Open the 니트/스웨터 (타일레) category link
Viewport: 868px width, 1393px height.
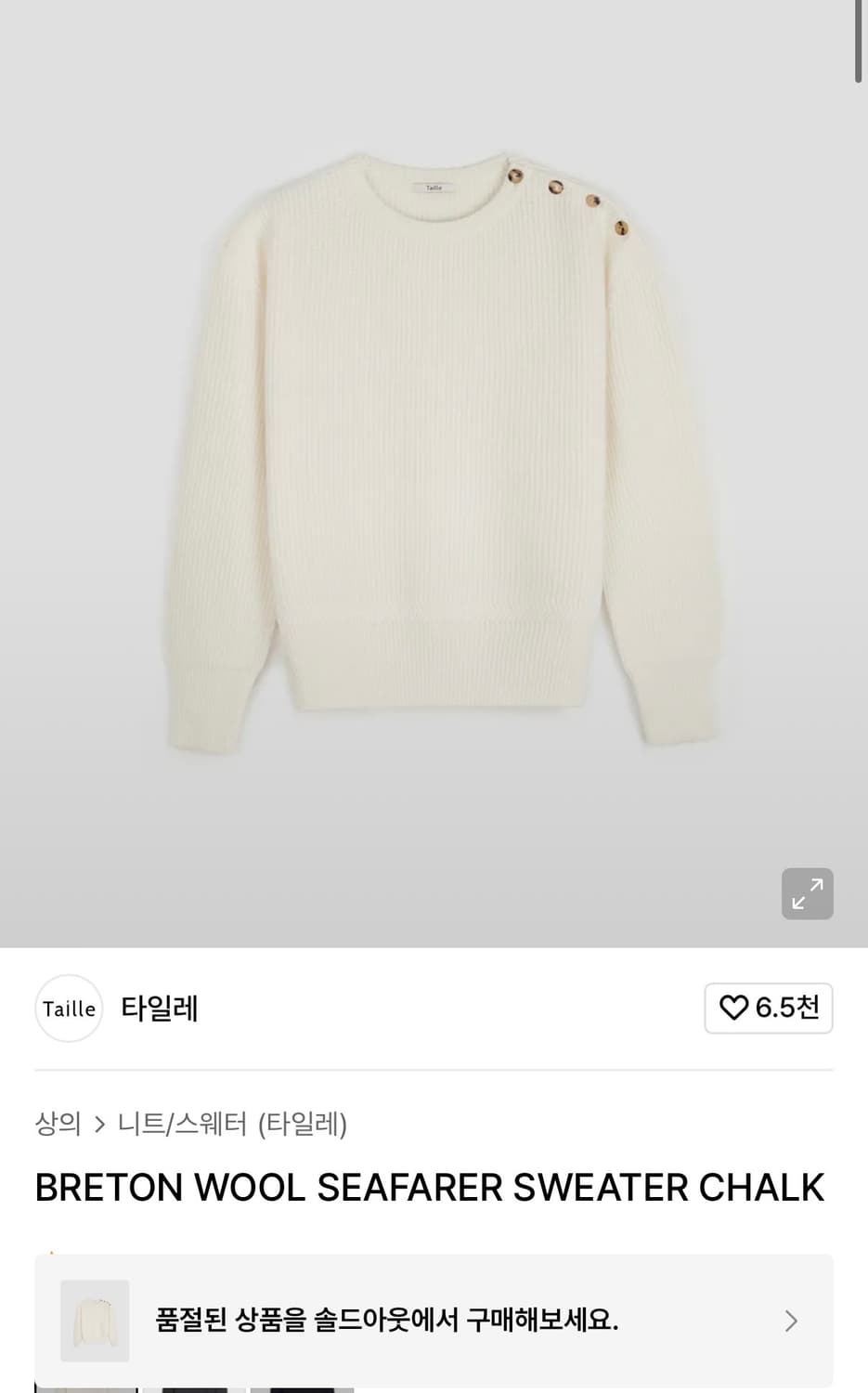point(233,1124)
